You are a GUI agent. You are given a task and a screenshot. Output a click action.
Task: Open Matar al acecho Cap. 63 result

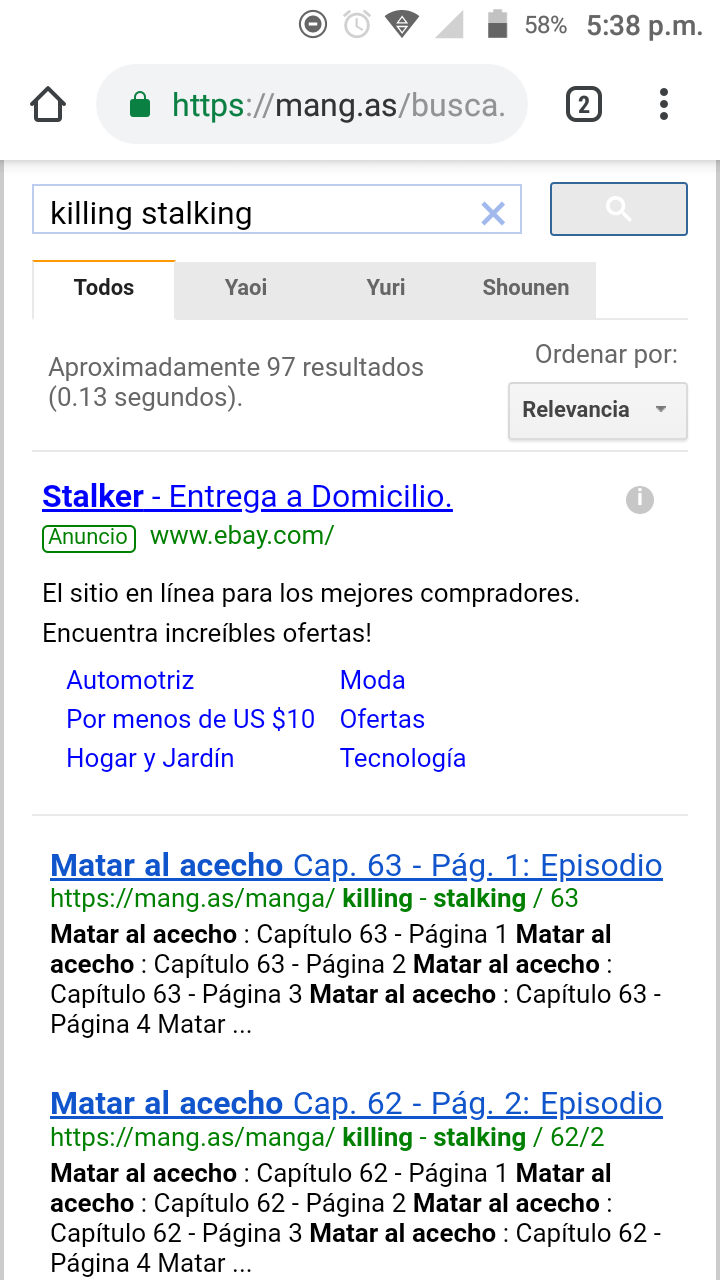tap(356, 866)
